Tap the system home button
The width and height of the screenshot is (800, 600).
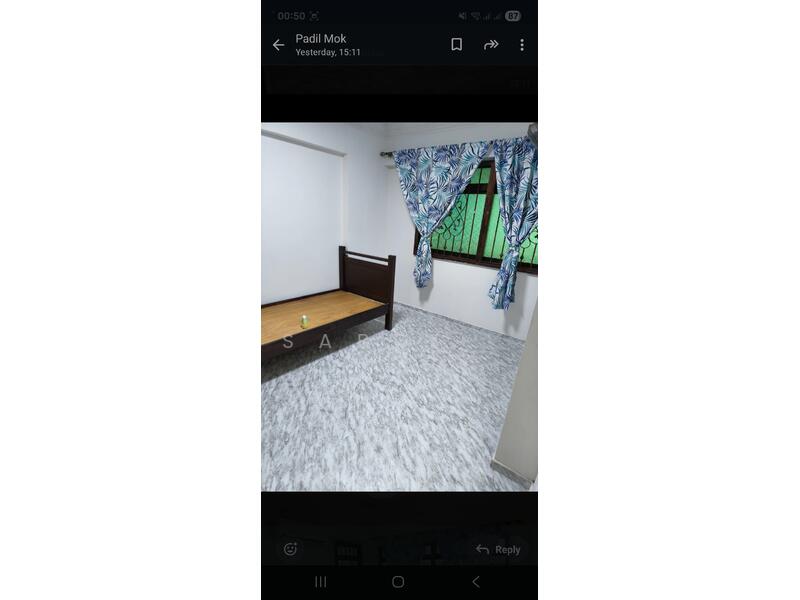[x=398, y=582]
